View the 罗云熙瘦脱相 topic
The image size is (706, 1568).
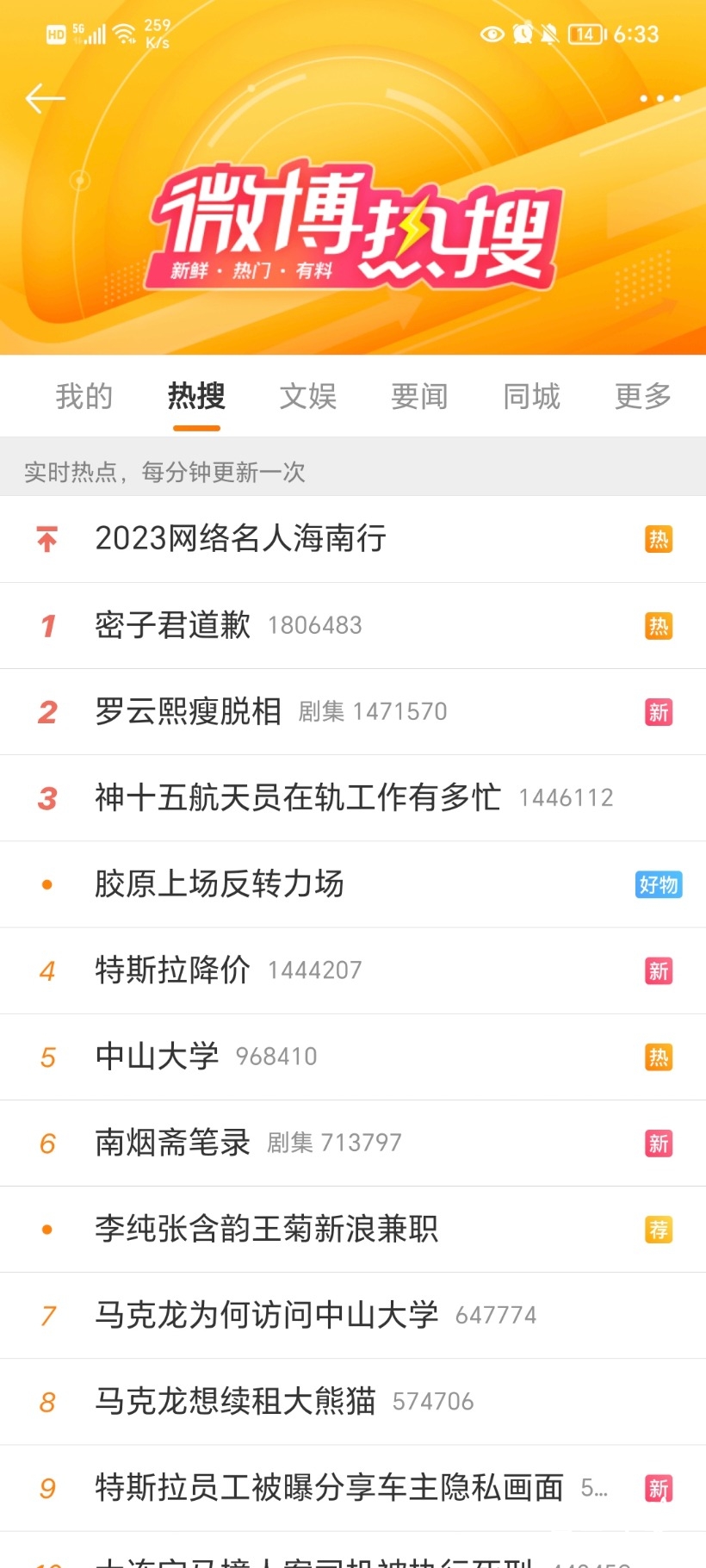pyautogui.click(x=189, y=711)
